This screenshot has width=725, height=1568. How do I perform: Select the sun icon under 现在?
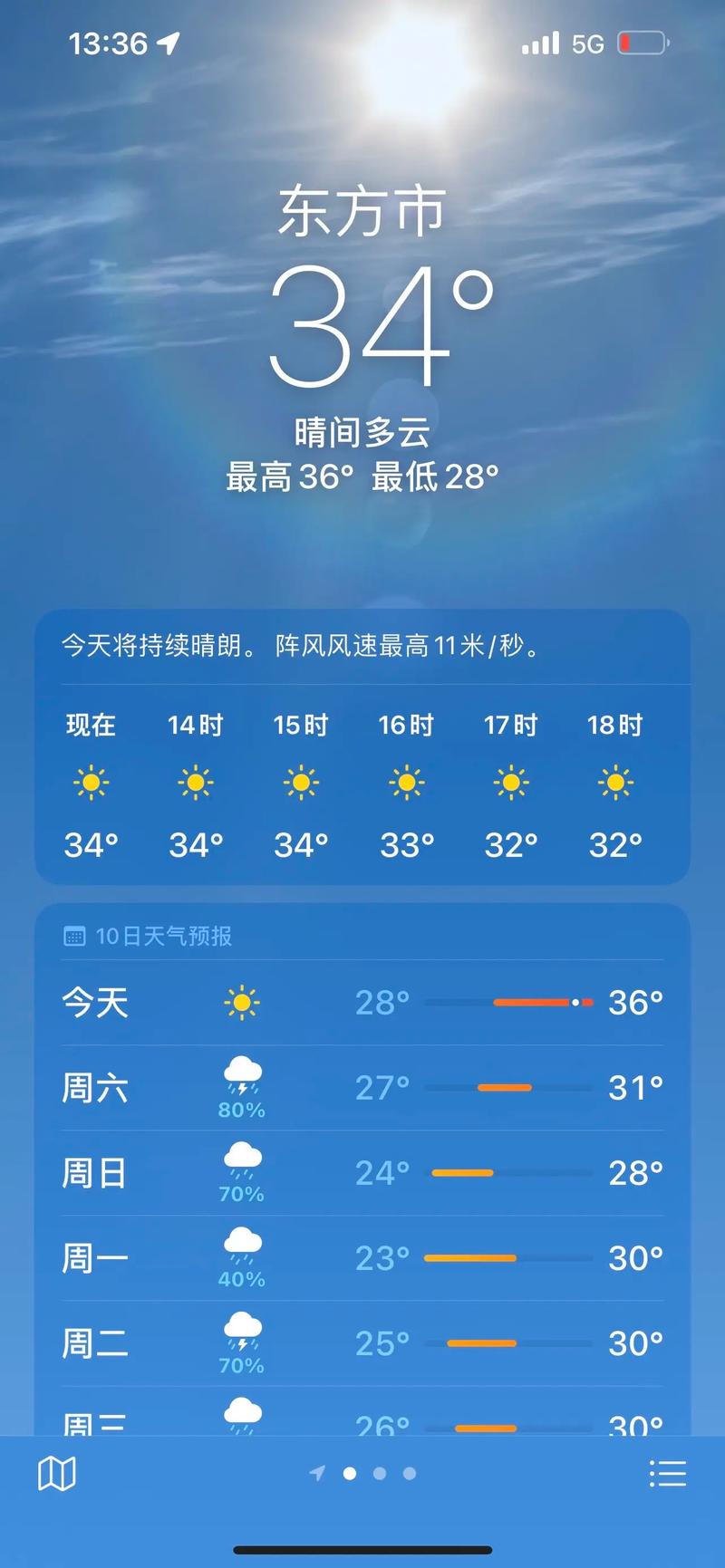coord(89,783)
